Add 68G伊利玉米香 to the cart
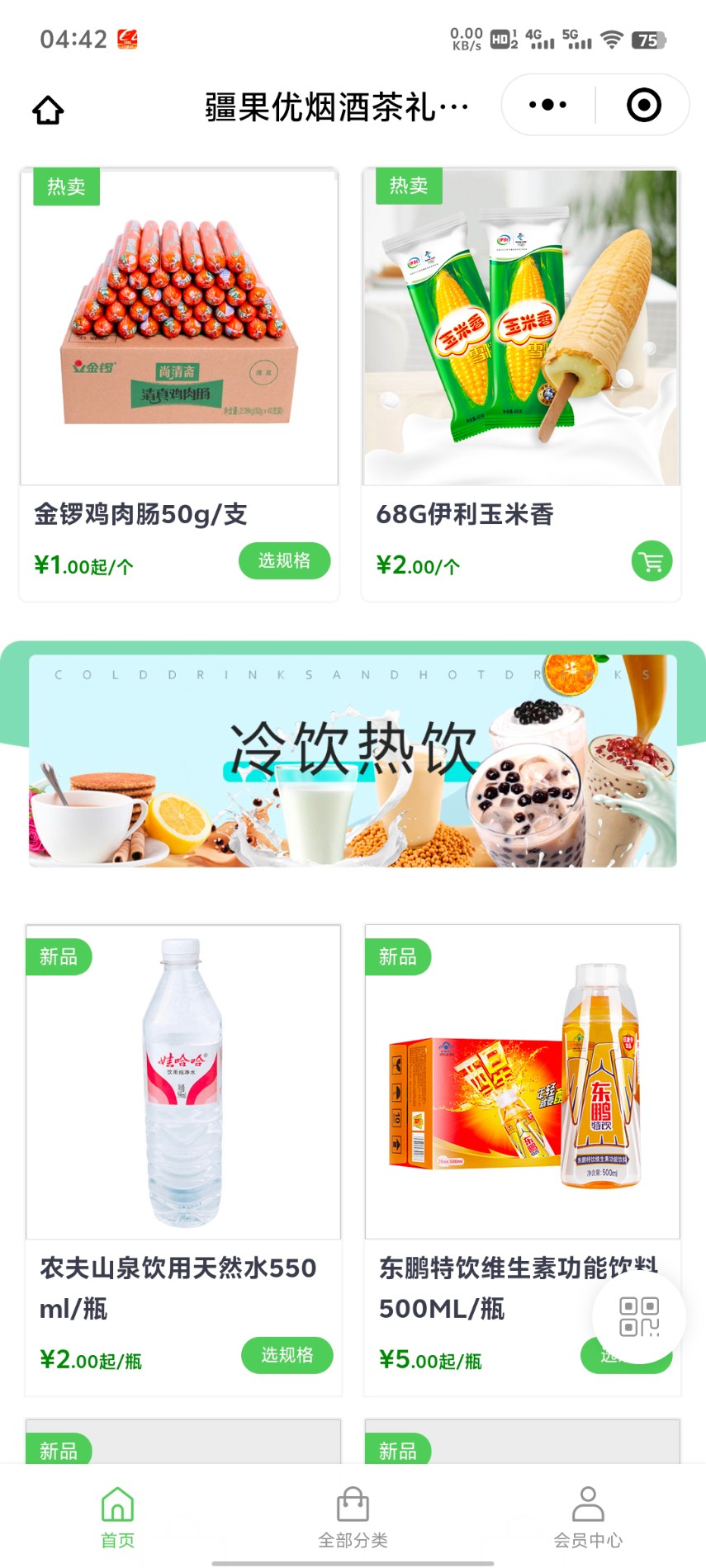The height and width of the screenshot is (1568, 706). pos(652,562)
